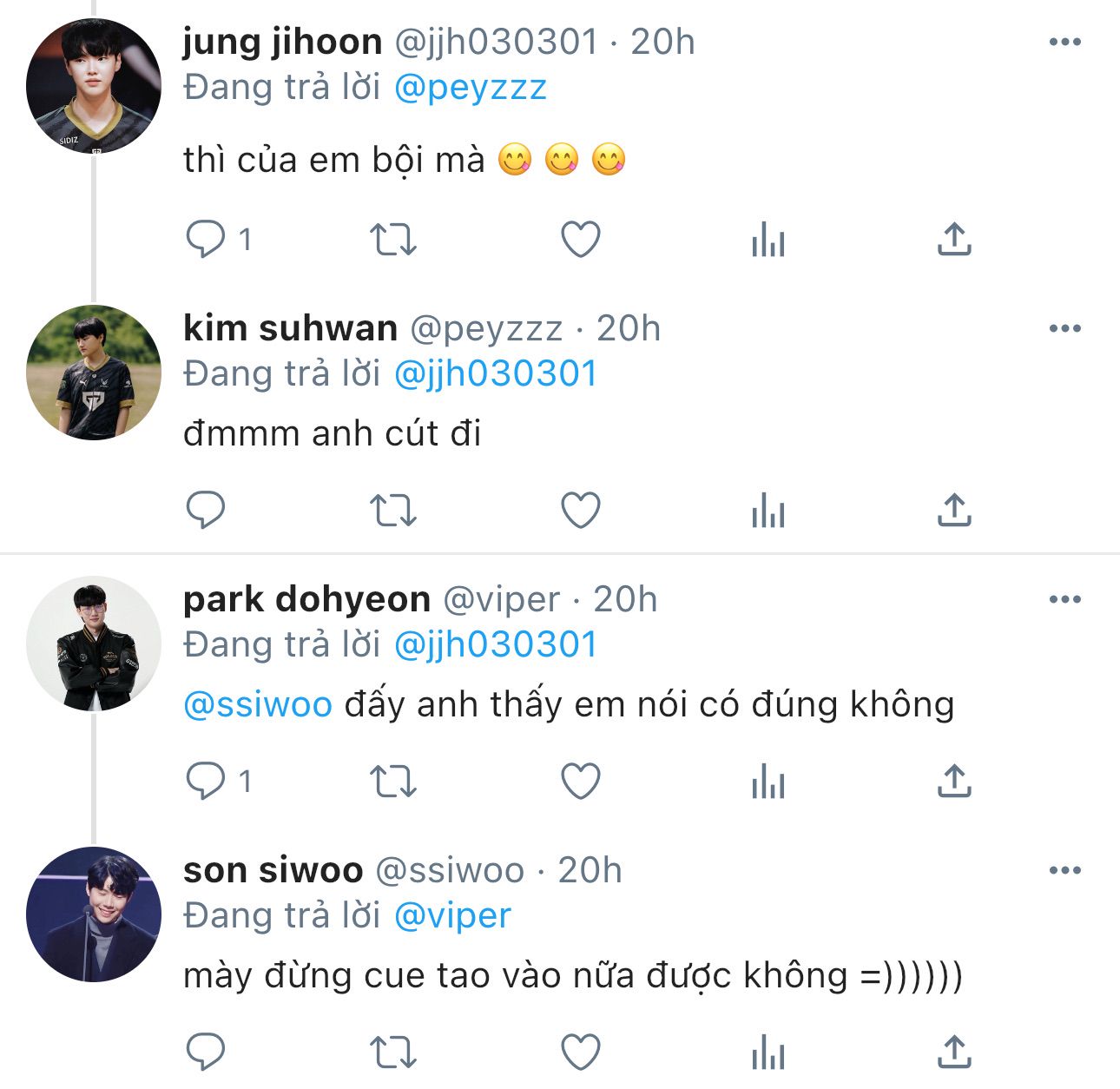Screen dimensions: 1120x1089
Task: Share park dohyeon's tweet
Action: [x=954, y=781]
